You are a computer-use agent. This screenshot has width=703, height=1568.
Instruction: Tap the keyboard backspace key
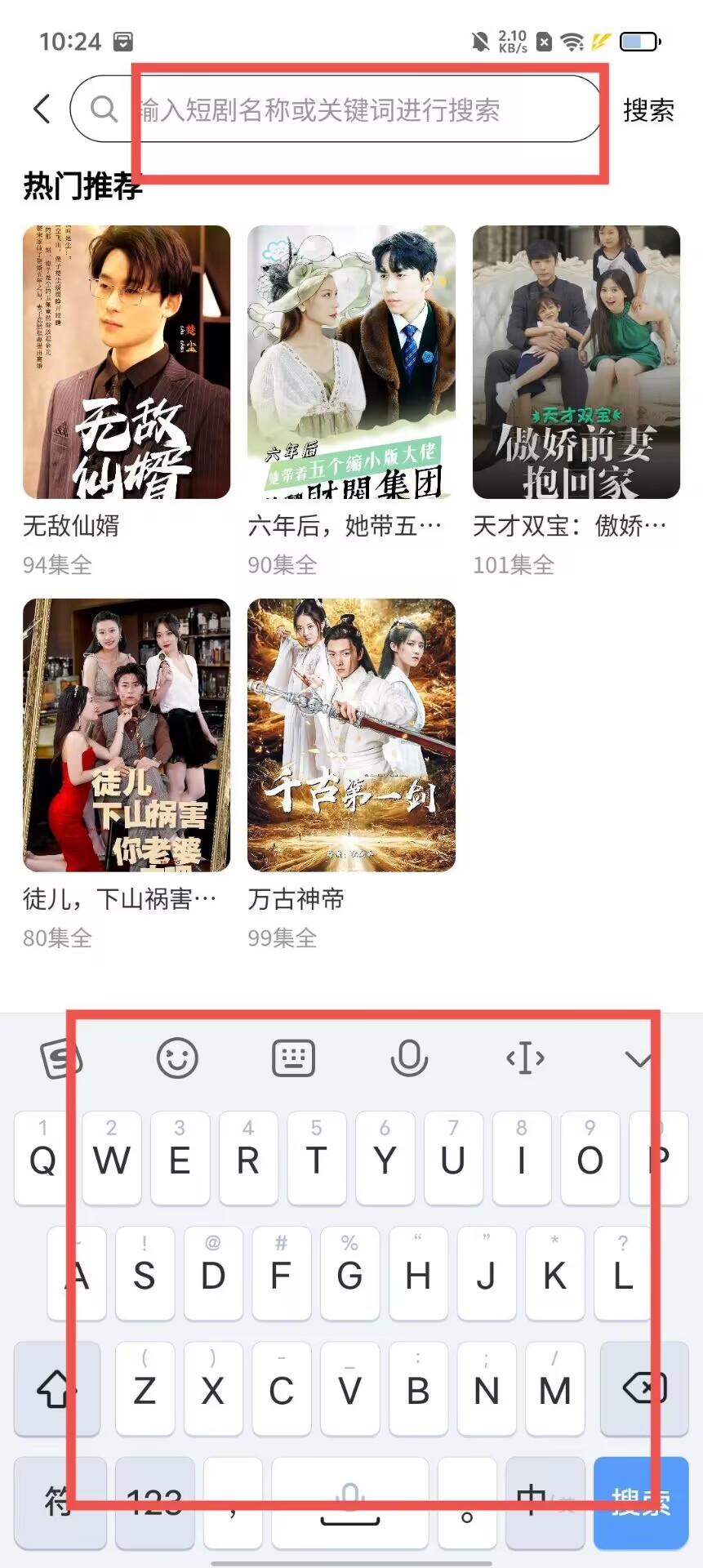(x=644, y=1388)
